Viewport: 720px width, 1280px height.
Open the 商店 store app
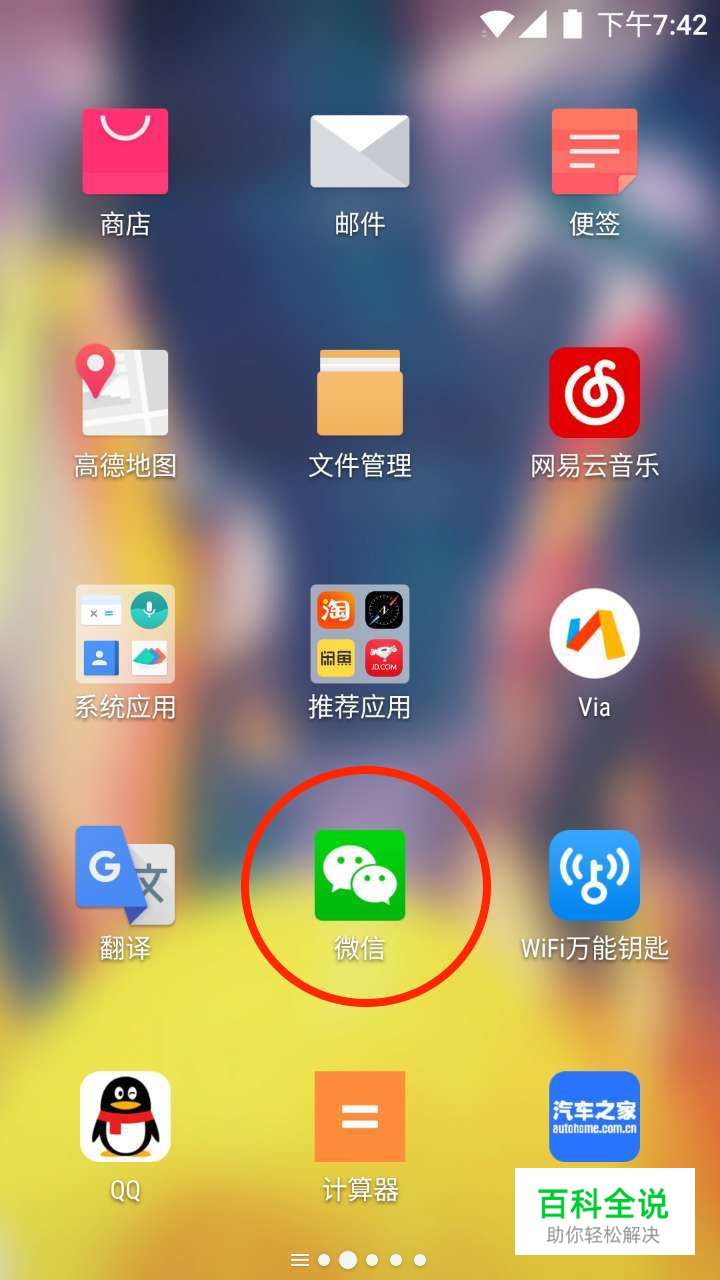125,151
